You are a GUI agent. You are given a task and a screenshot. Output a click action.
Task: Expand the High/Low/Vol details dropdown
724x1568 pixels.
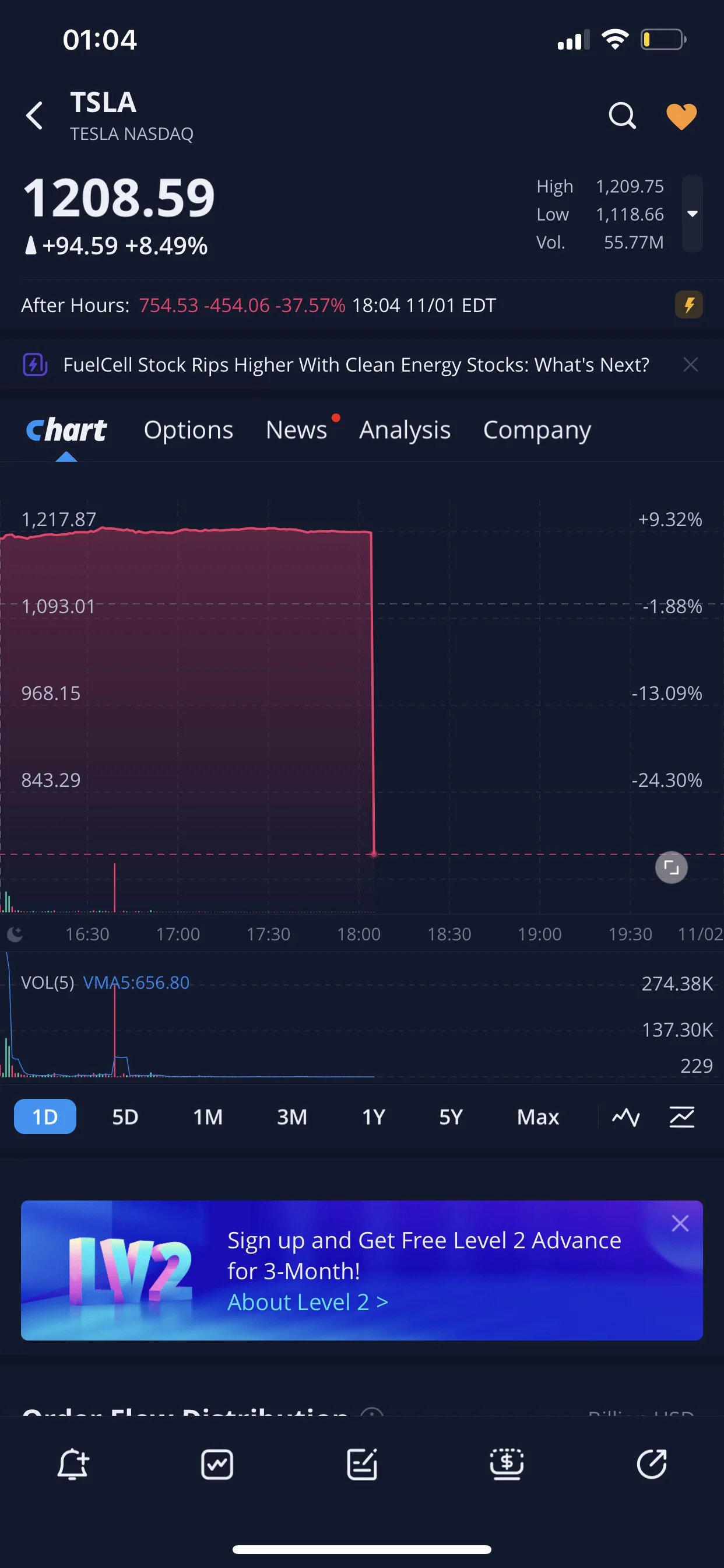point(692,213)
